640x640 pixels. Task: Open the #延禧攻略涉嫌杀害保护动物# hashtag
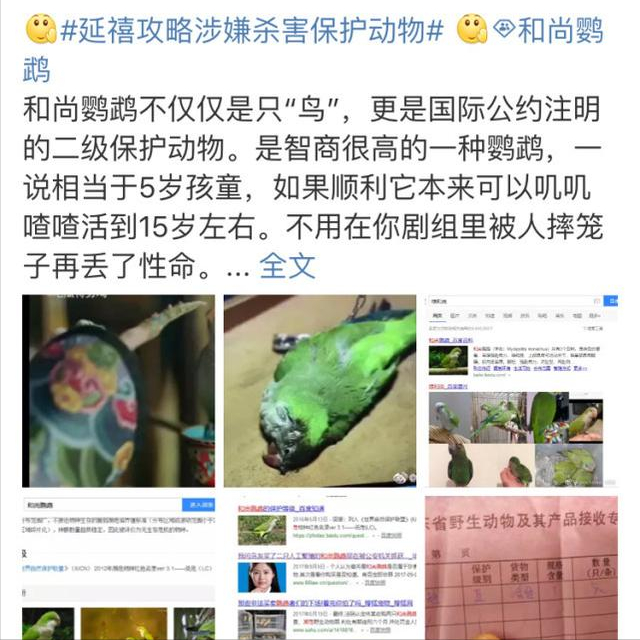tap(252, 30)
